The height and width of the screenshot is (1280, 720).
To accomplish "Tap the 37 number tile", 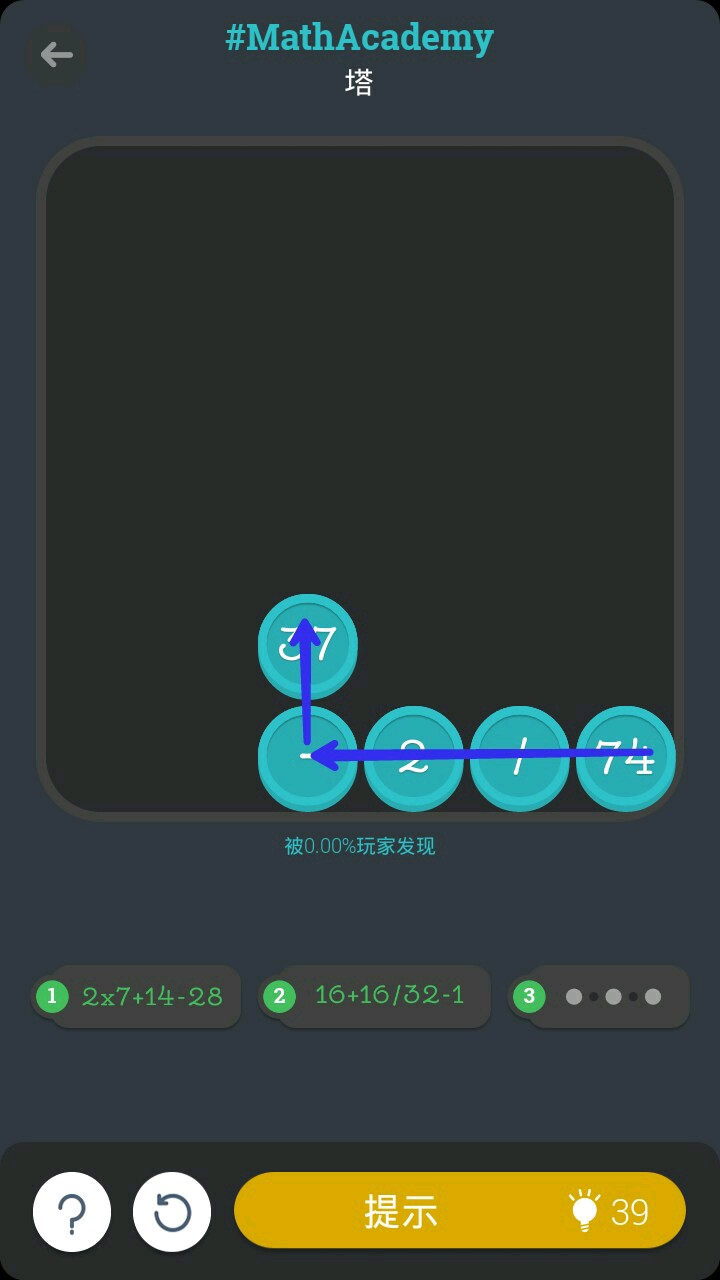I will [x=308, y=644].
